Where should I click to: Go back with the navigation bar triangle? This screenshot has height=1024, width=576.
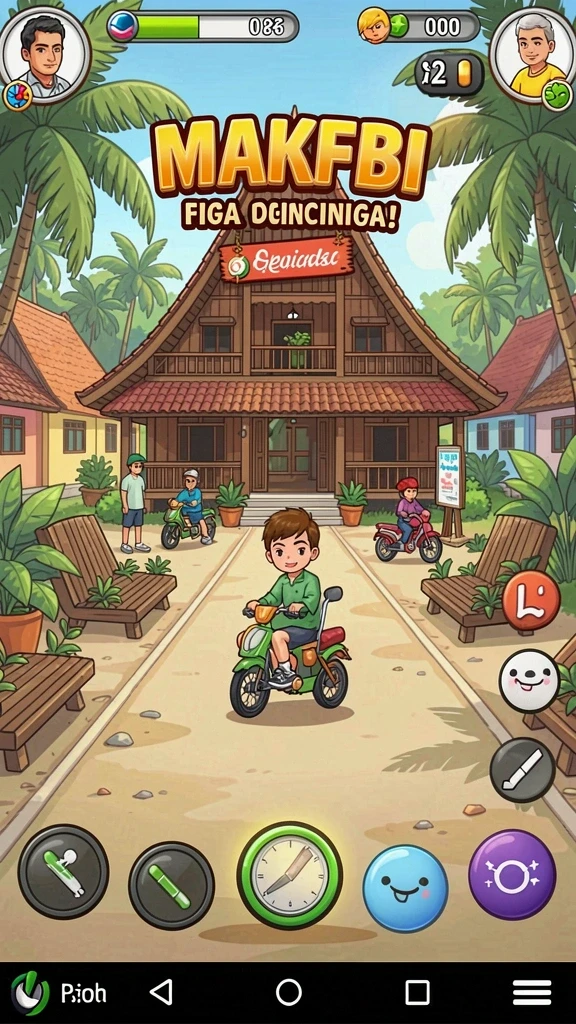[x=161, y=992]
